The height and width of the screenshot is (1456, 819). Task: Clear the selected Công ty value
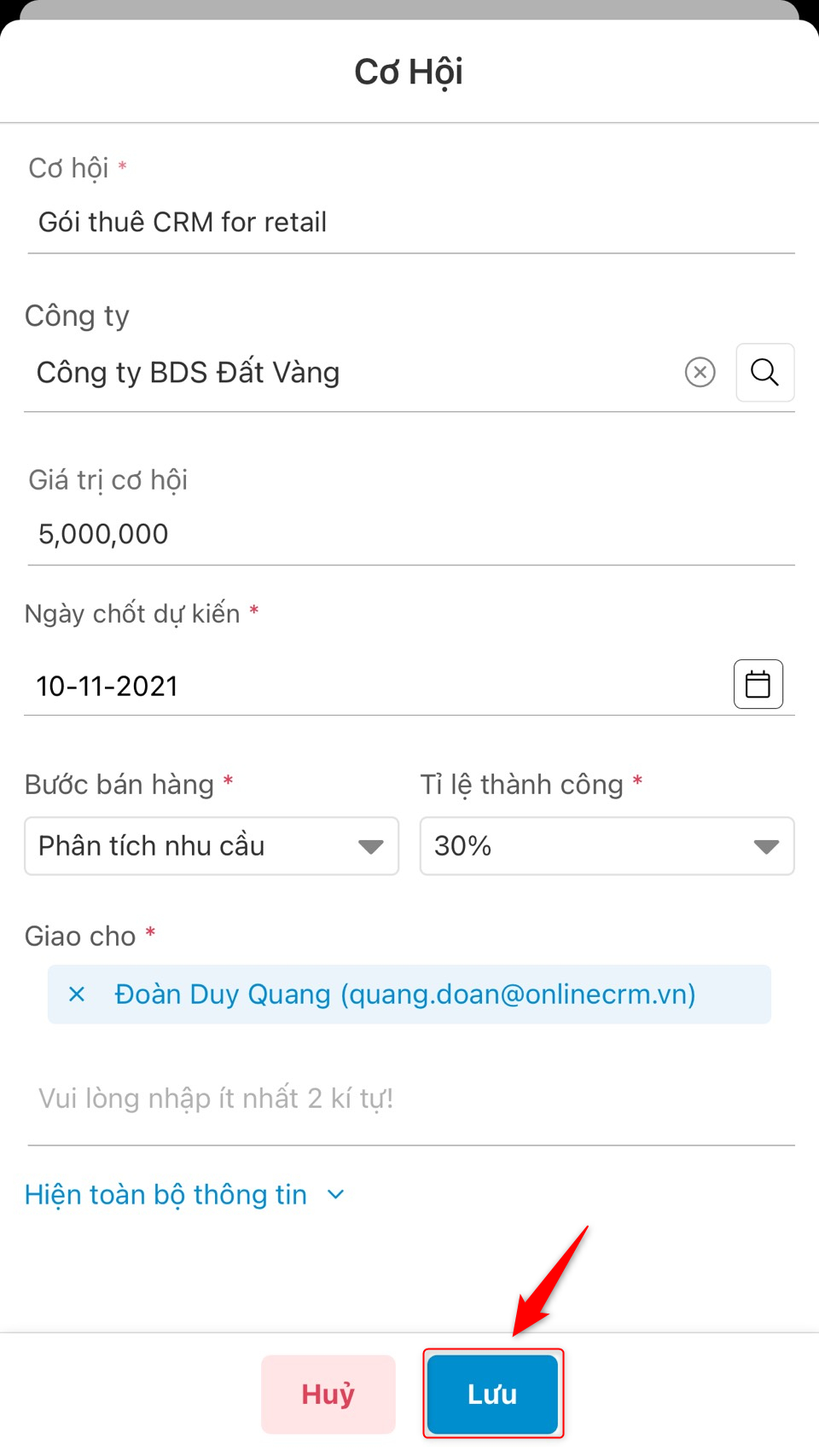tap(700, 372)
